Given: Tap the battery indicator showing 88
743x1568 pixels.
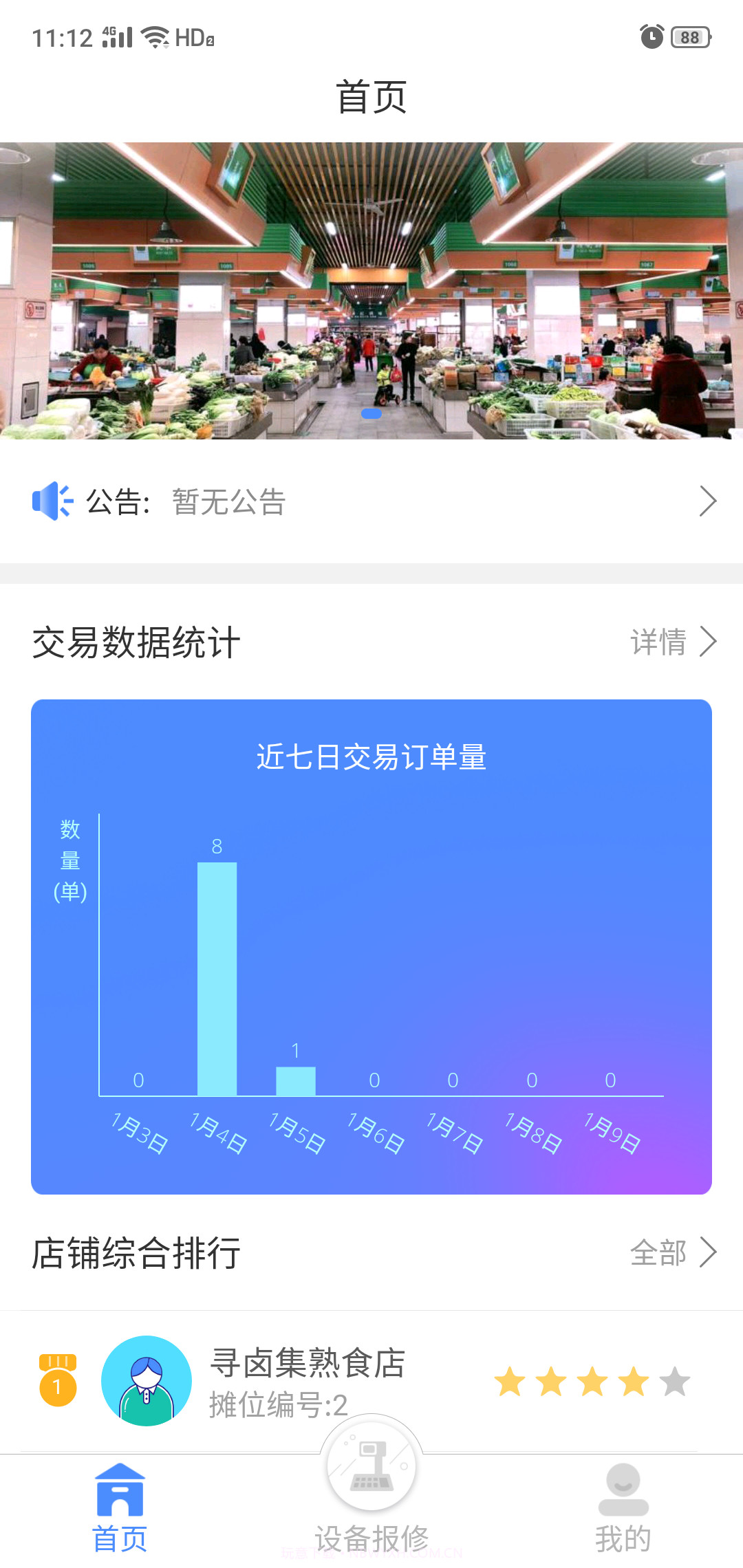Looking at the screenshot, I should pyautogui.click(x=690, y=38).
